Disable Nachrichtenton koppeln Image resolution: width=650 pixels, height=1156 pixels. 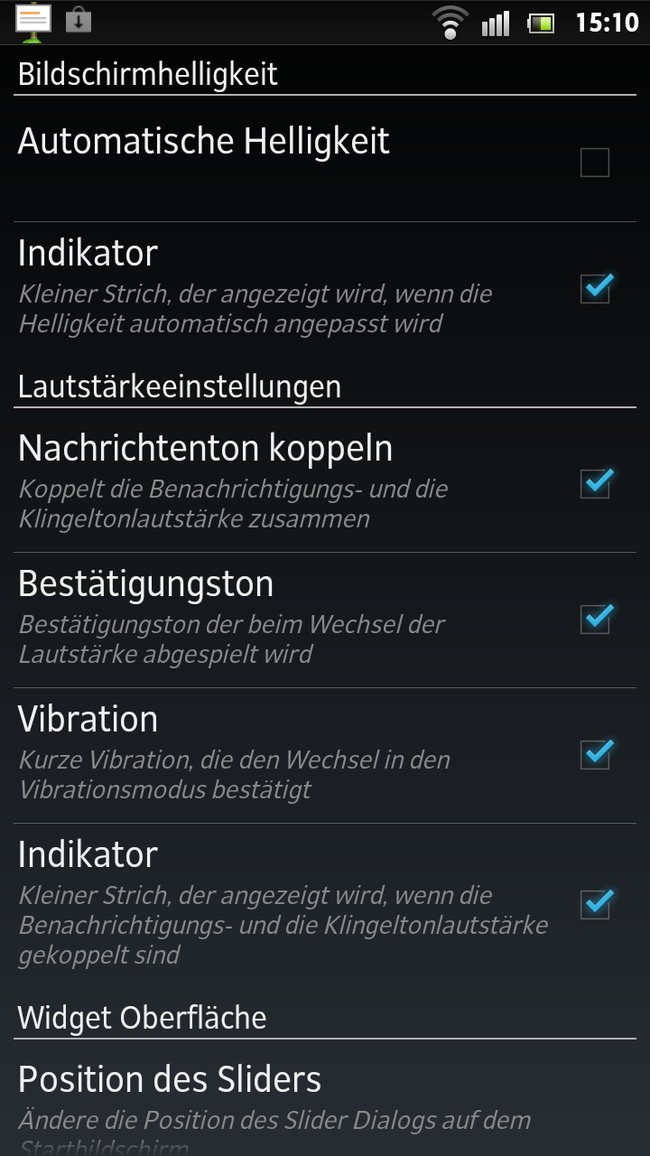pyautogui.click(x=595, y=484)
